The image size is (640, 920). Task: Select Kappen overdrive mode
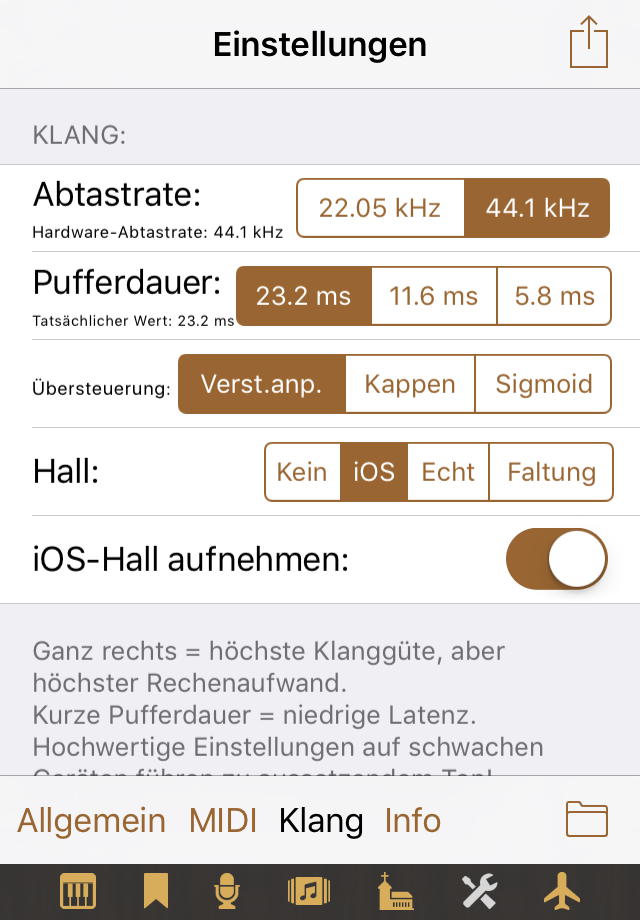click(409, 384)
